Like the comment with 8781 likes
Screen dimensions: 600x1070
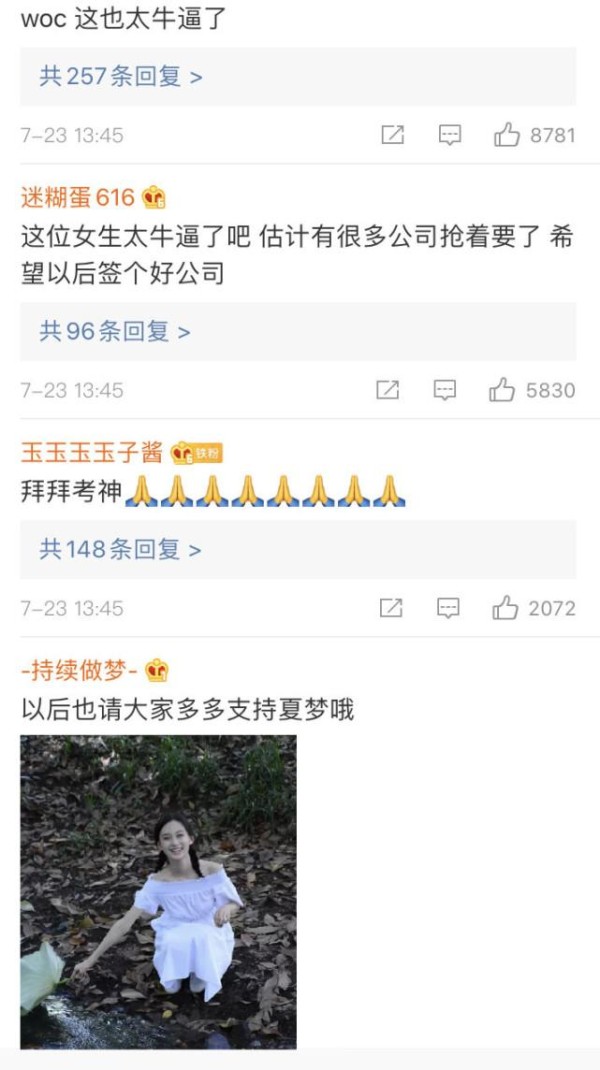507,135
